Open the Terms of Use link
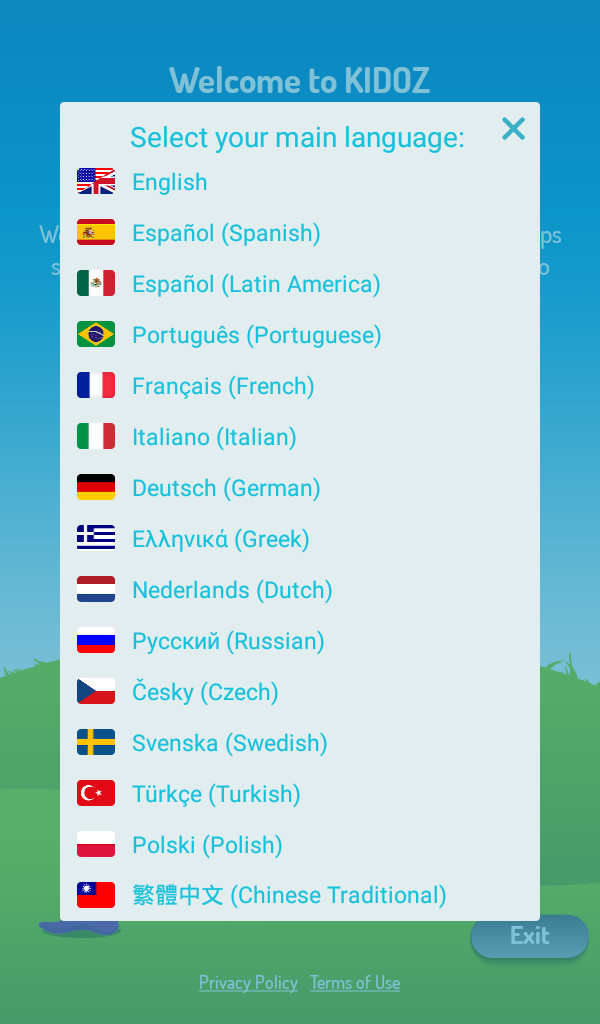 355,983
